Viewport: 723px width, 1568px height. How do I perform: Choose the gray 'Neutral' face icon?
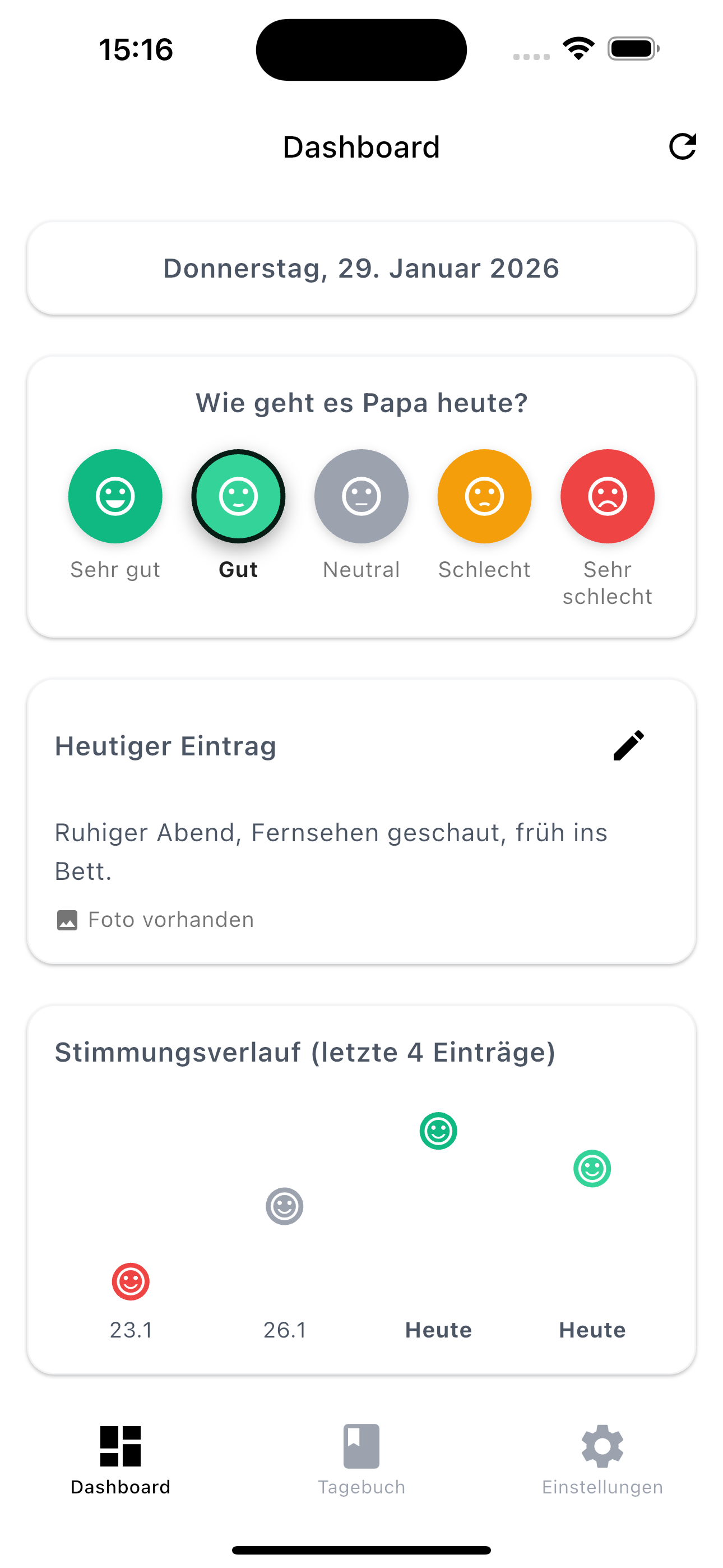[361, 496]
